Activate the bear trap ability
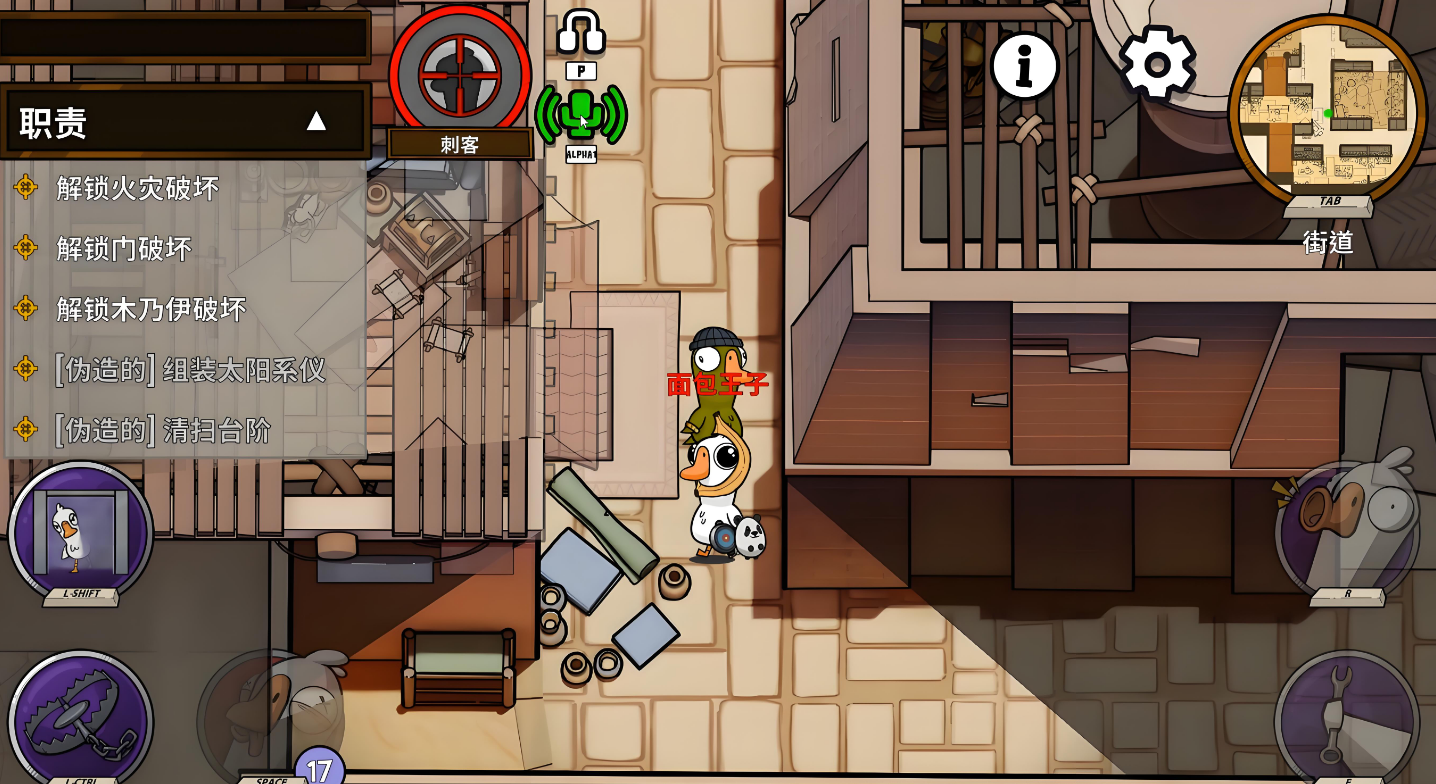Screen dimensions: 1436x784 click(80, 720)
